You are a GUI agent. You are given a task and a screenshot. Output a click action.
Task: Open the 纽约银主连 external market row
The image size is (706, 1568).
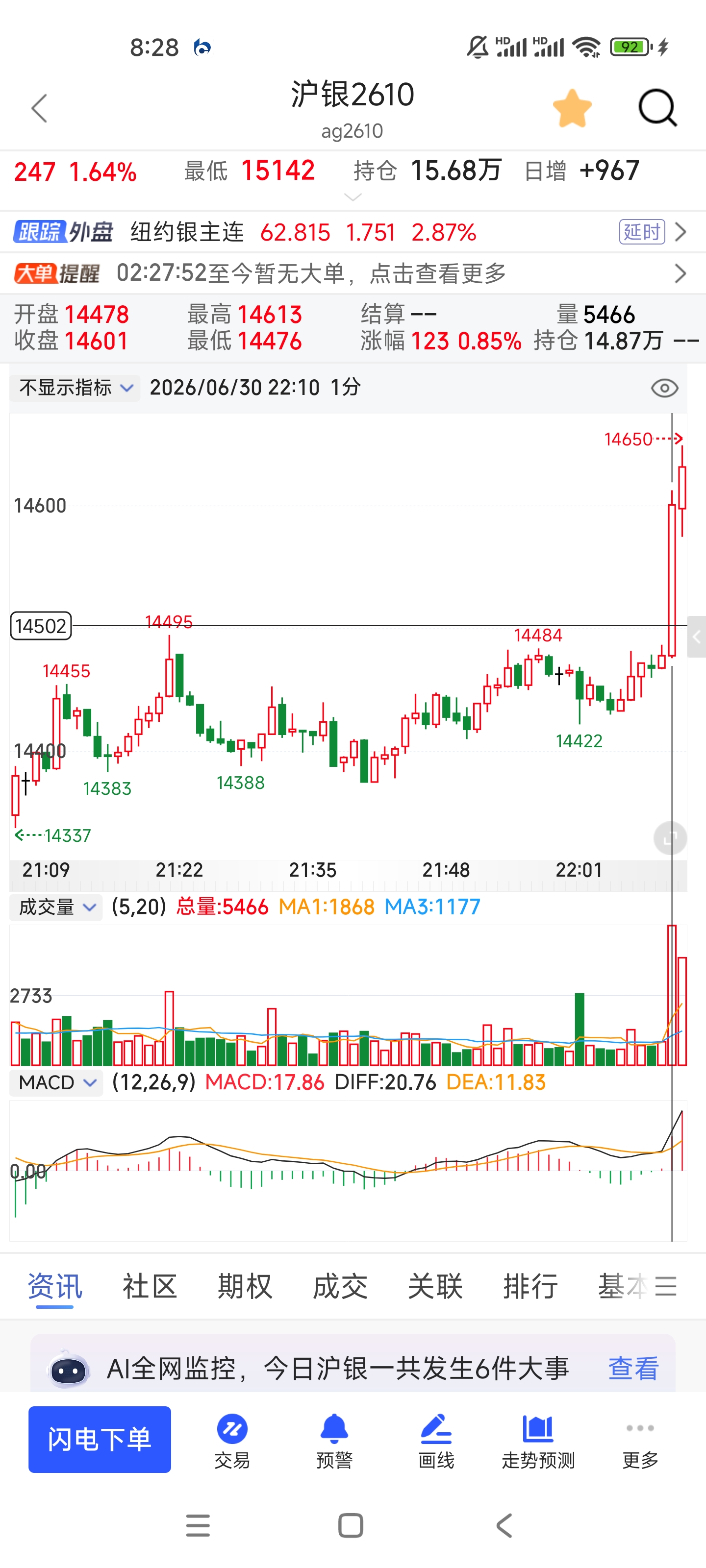tap(353, 232)
